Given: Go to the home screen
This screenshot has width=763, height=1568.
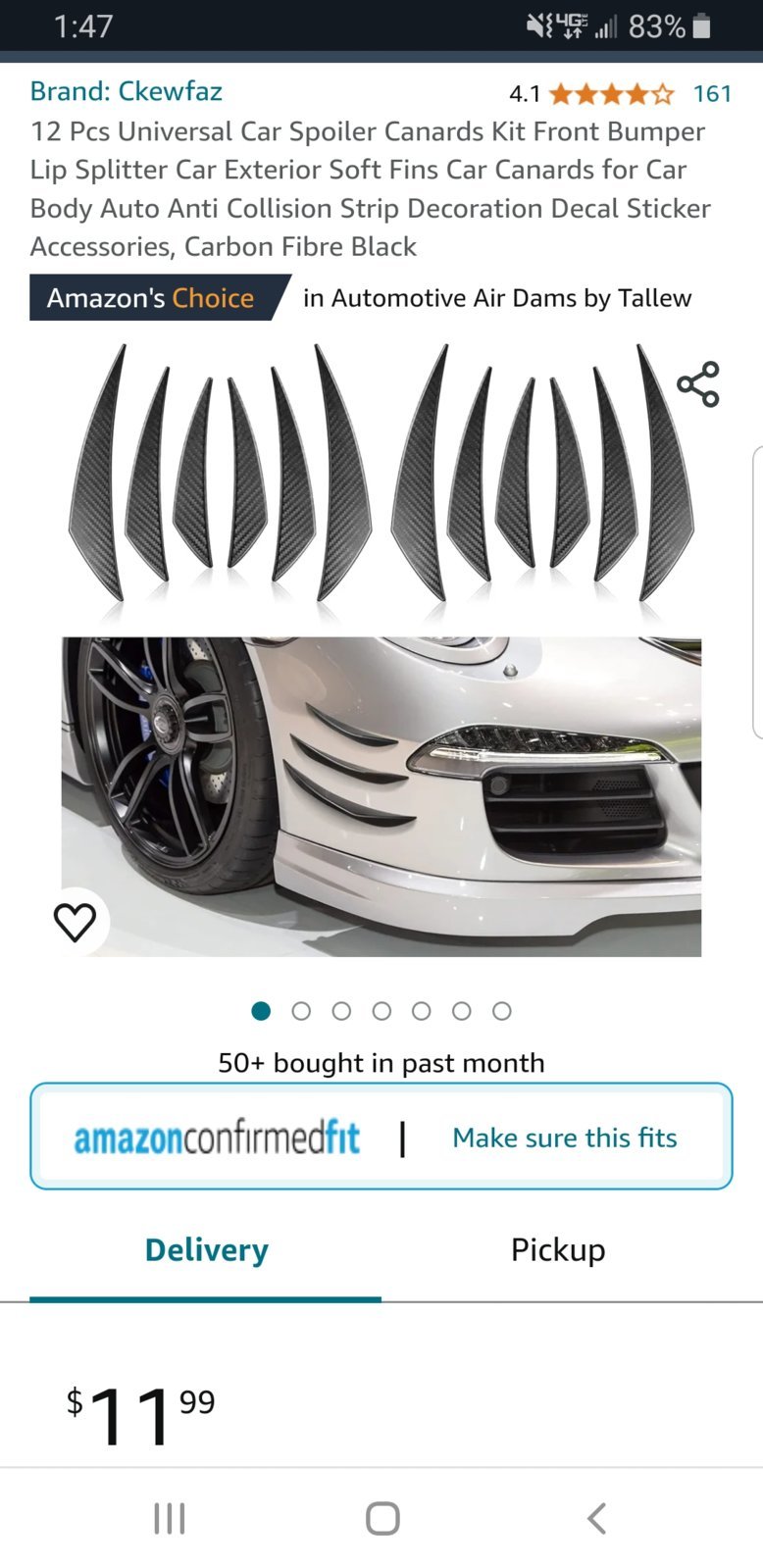Looking at the screenshot, I should [381, 1518].
